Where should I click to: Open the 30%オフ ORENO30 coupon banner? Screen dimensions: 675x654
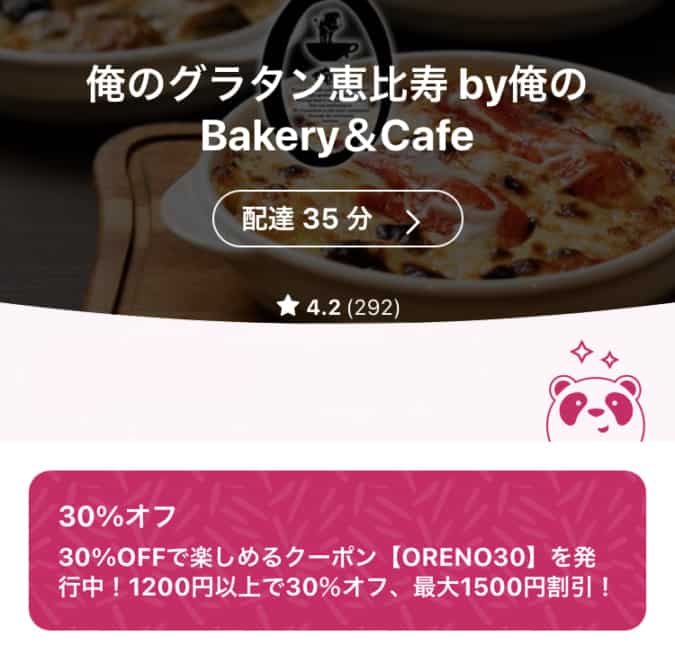coord(337,550)
